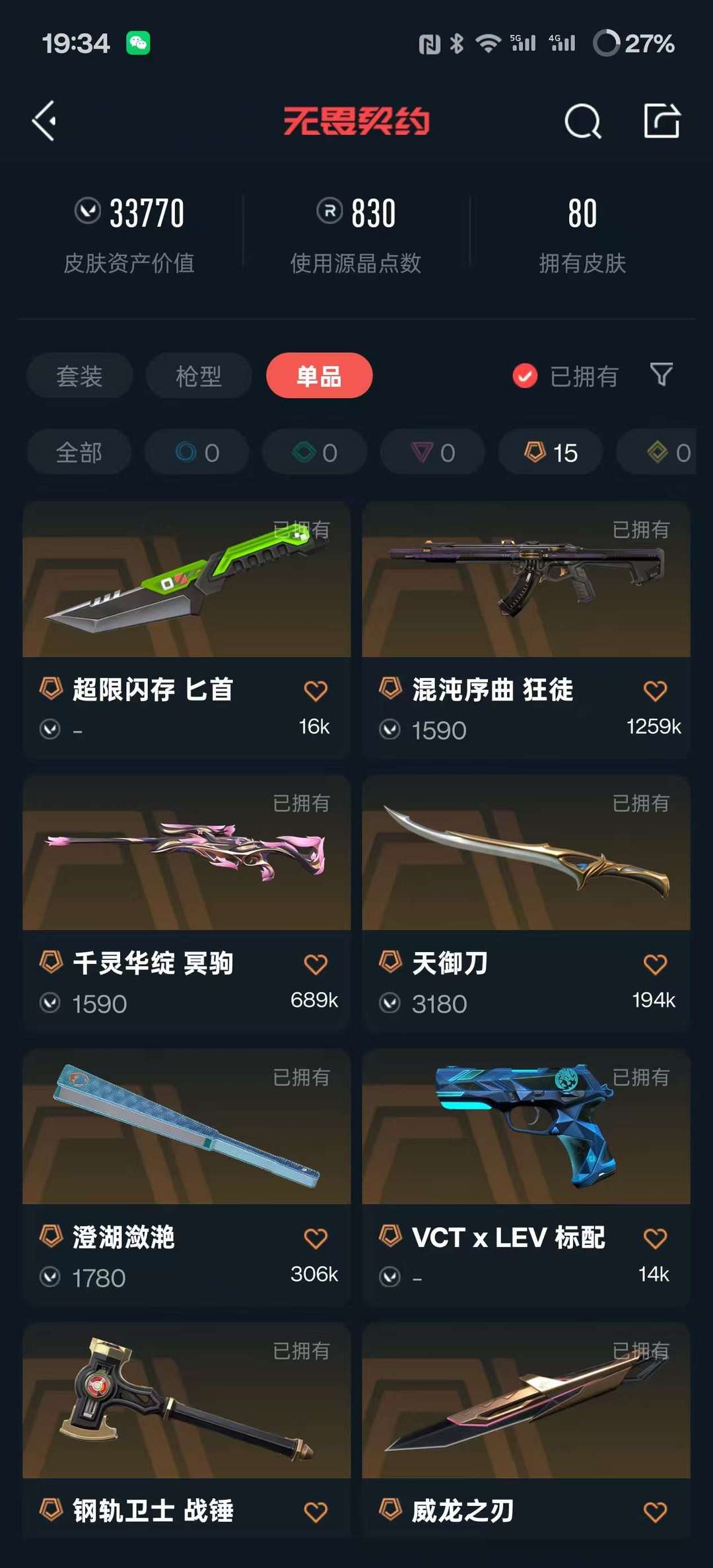Tap the heart on 威龙之刃
This screenshot has width=713, height=1568.
click(655, 1512)
